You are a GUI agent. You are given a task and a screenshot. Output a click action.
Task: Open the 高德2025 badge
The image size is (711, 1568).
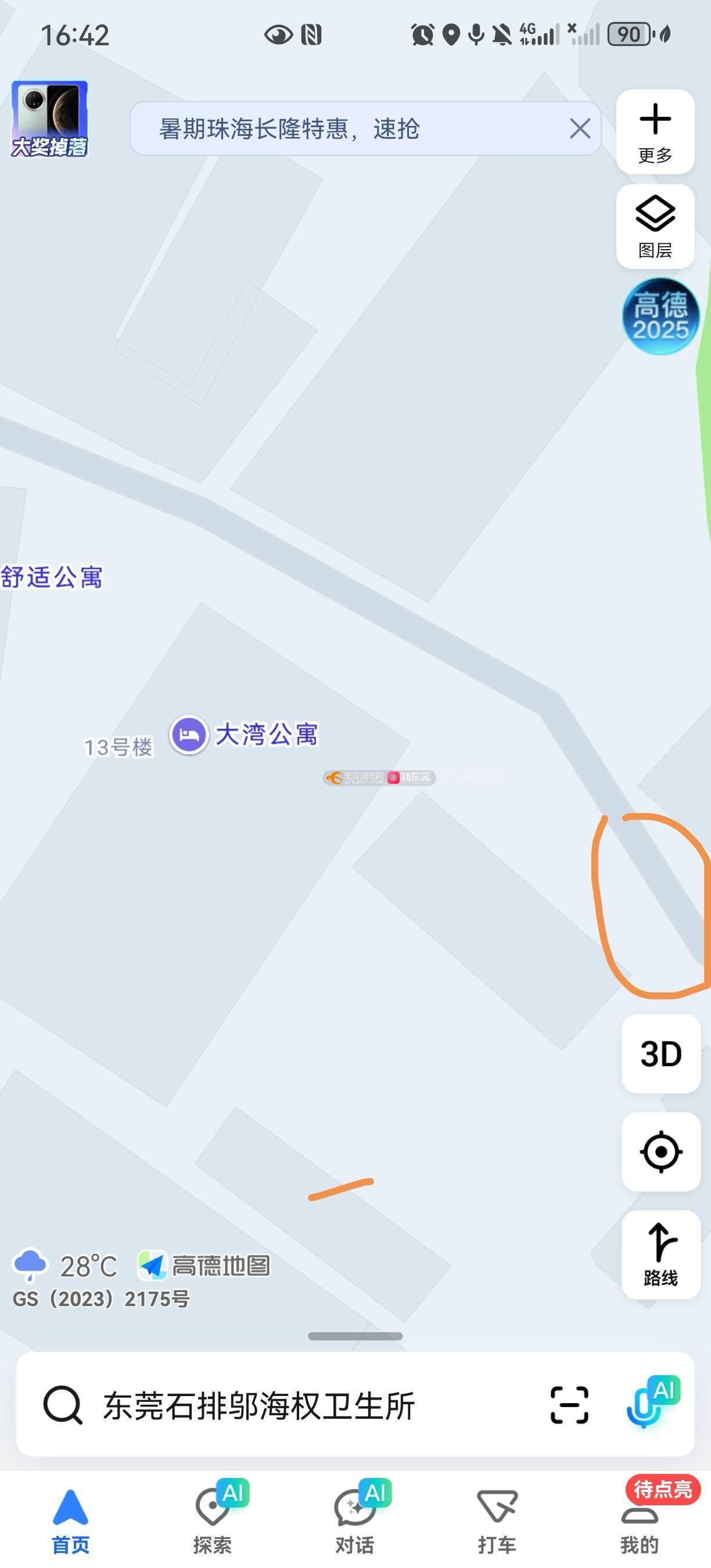660,317
